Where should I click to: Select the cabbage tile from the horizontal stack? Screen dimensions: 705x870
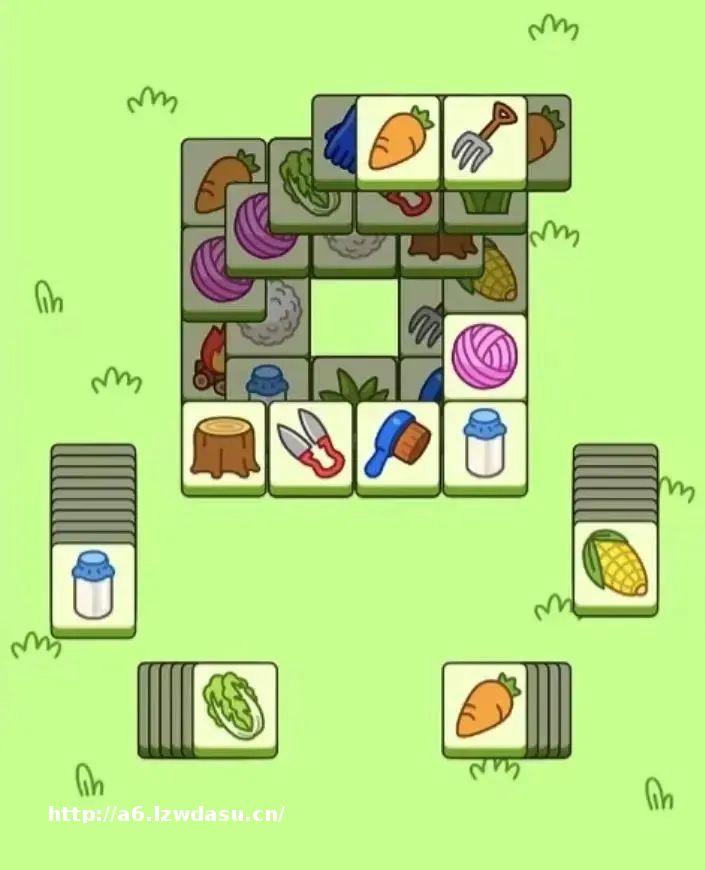[234, 707]
